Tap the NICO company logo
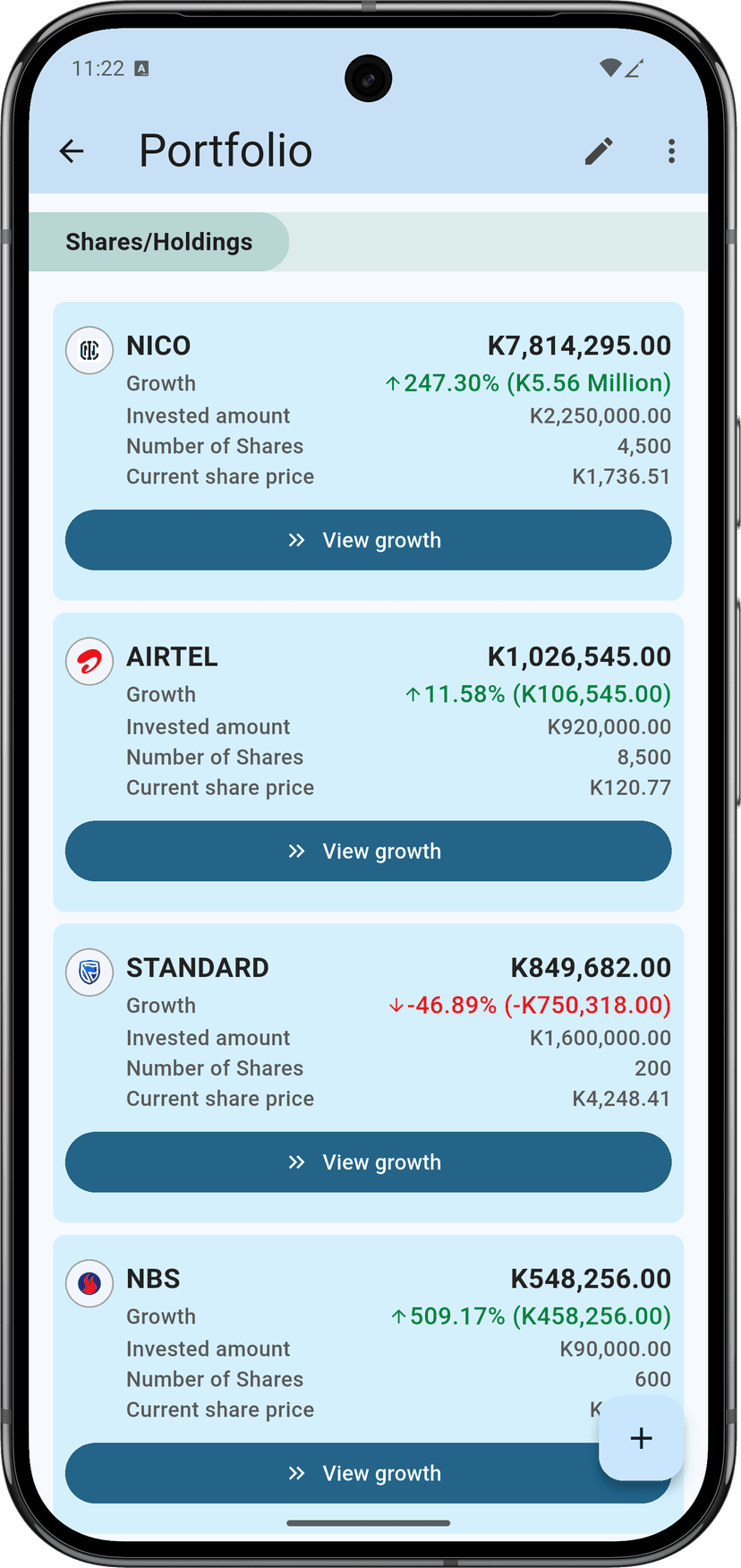Image resolution: width=741 pixels, height=1568 pixels. coord(89,350)
